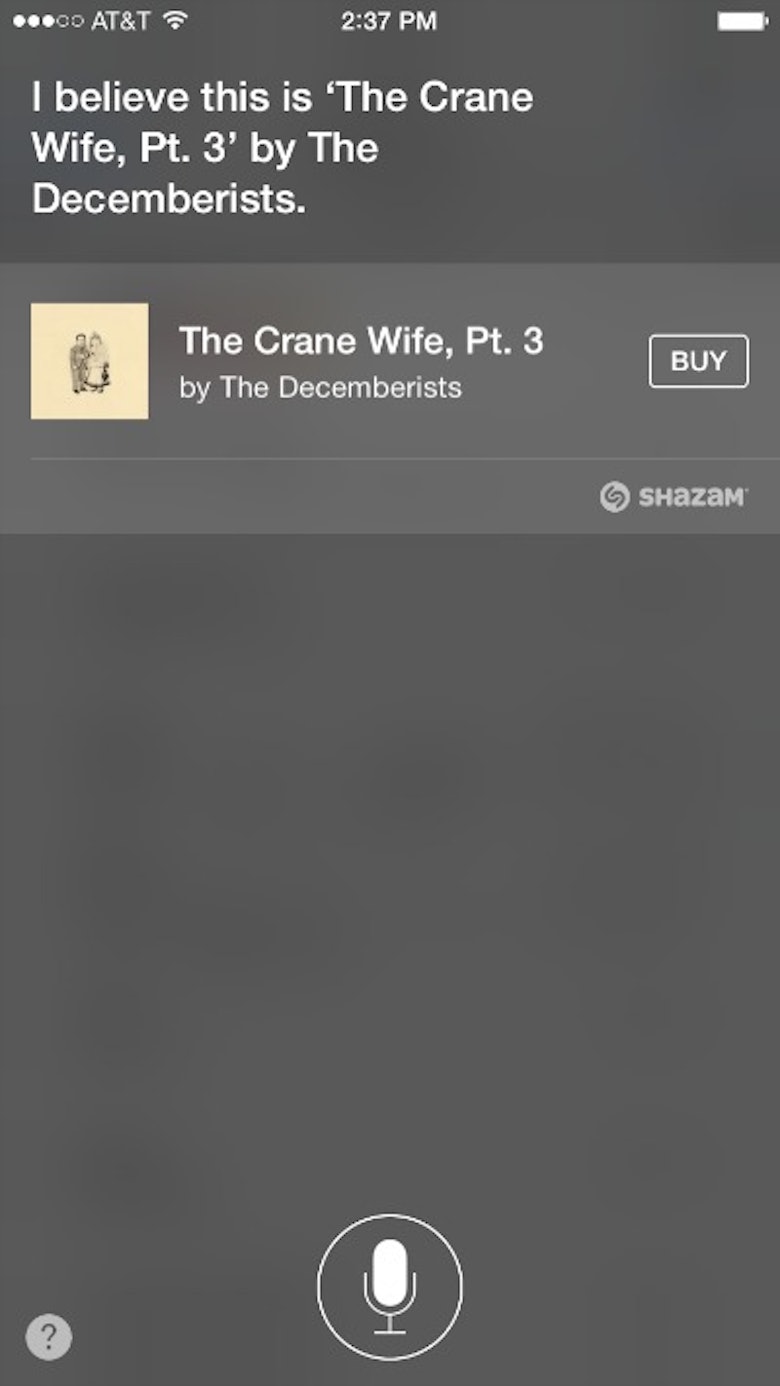Open The Crane Wife, Pt. 3 song result
This screenshot has width=780, height=1386.
coord(360,360)
